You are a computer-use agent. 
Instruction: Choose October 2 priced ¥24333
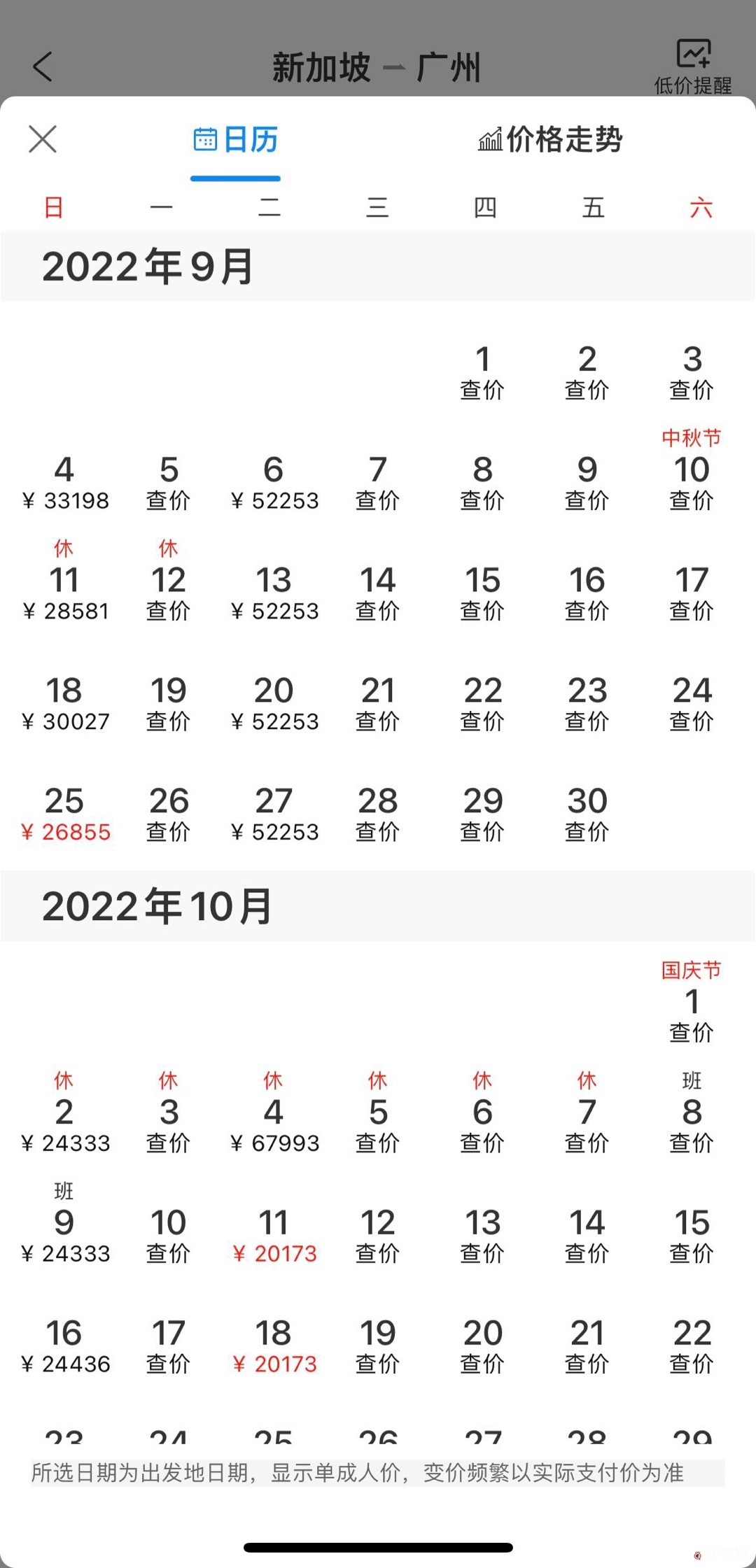64,1113
